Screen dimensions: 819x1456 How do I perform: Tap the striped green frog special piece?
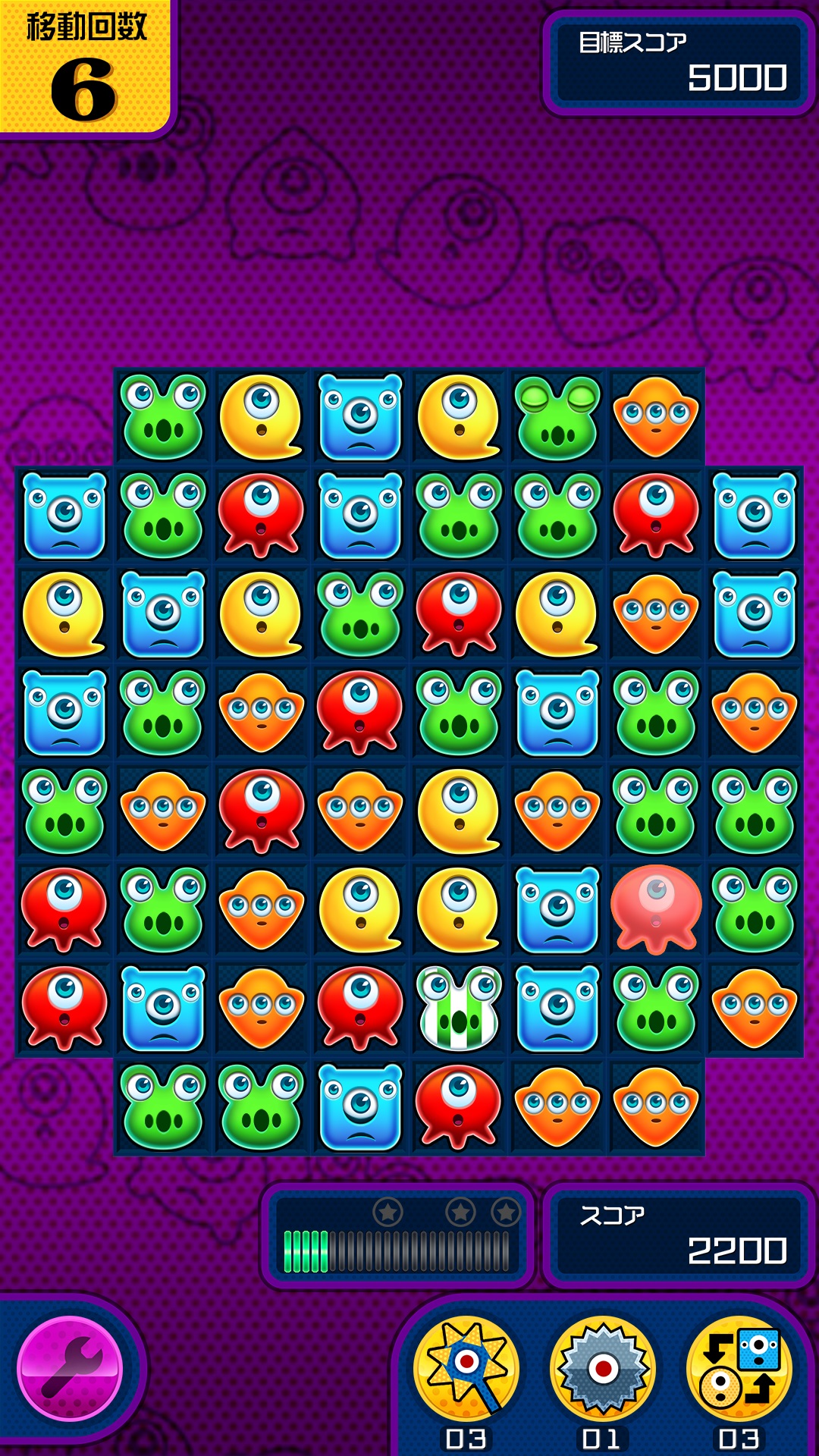coord(459,1009)
